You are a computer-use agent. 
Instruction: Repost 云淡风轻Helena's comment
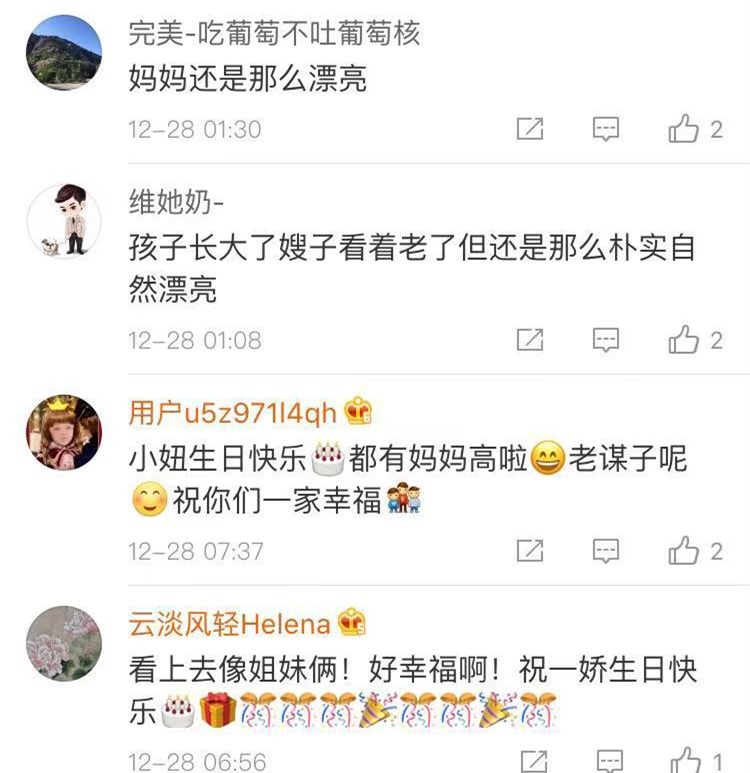point(530,760)
